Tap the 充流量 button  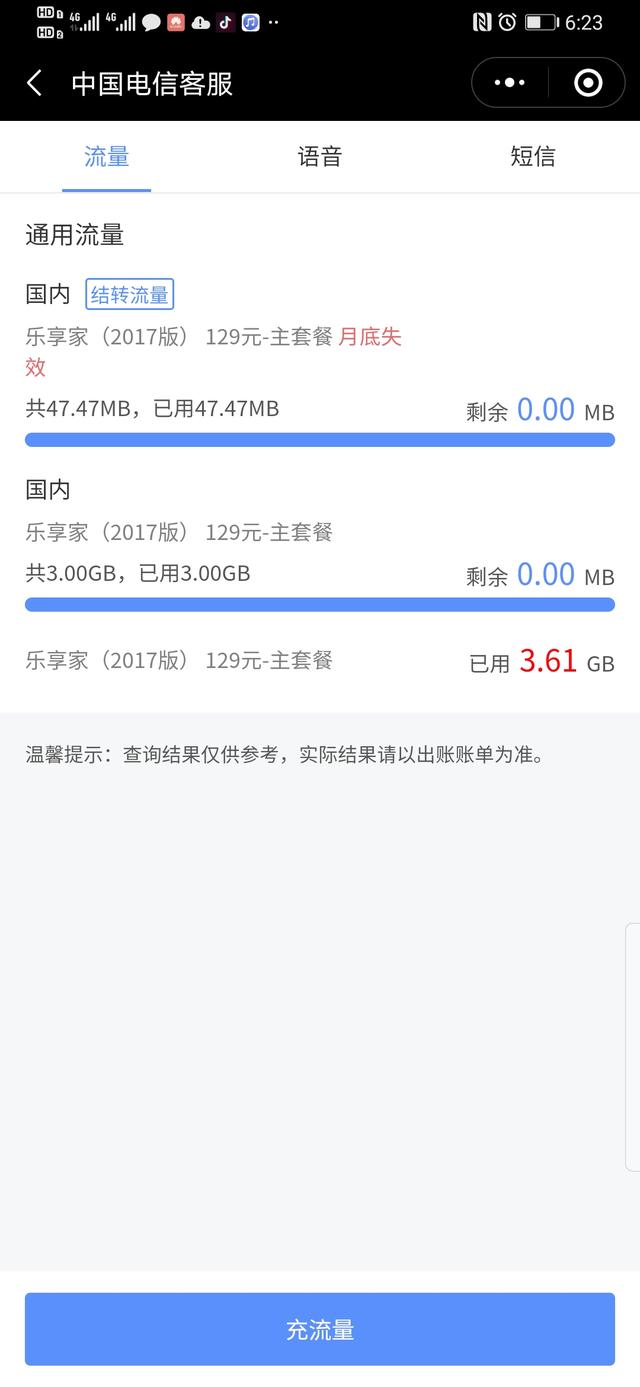[320, 1329]
